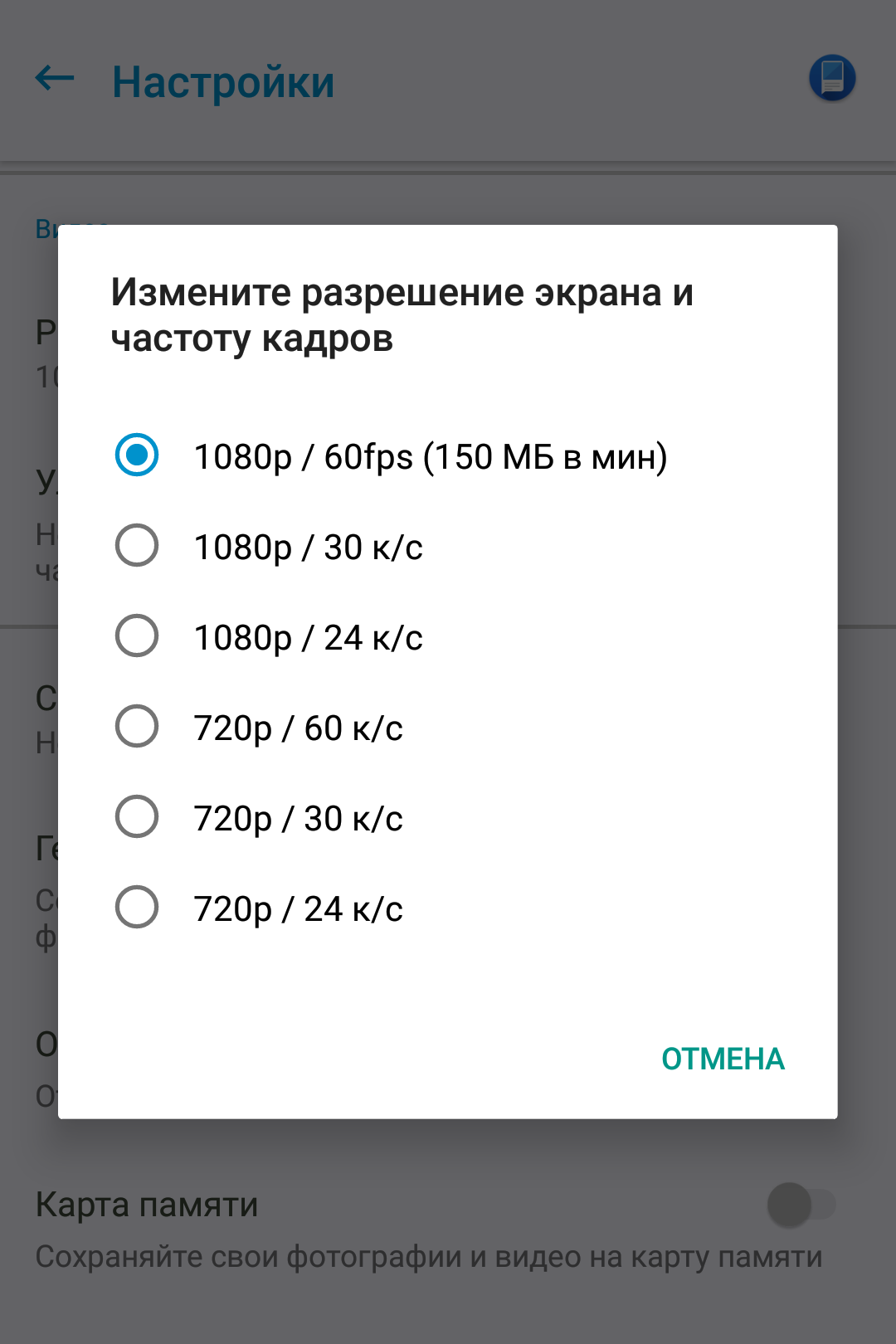Dismiss the dialog with ОТМЕНА

(x=723, y=1059)
